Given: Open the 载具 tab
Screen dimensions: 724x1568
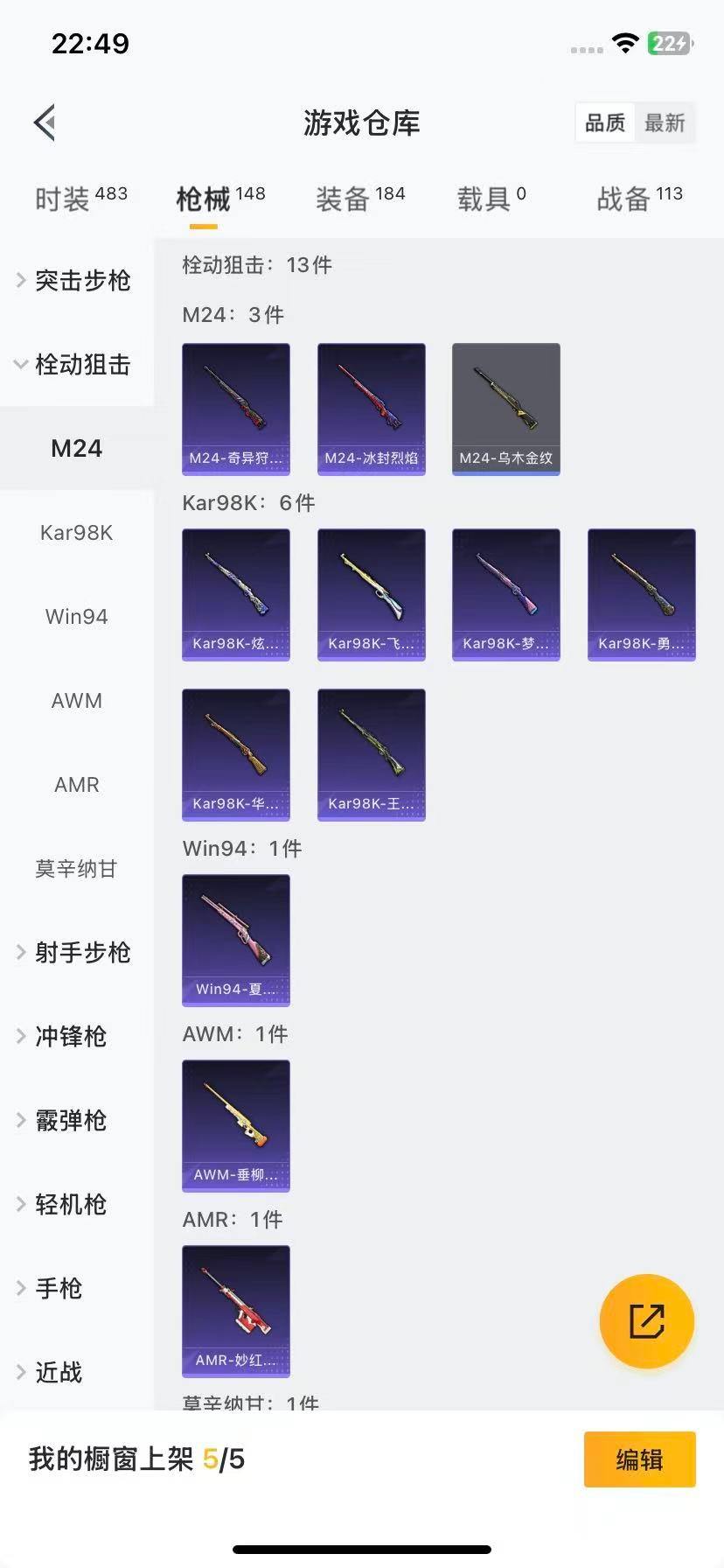Looking at the screenshot, I should (491, 199).
